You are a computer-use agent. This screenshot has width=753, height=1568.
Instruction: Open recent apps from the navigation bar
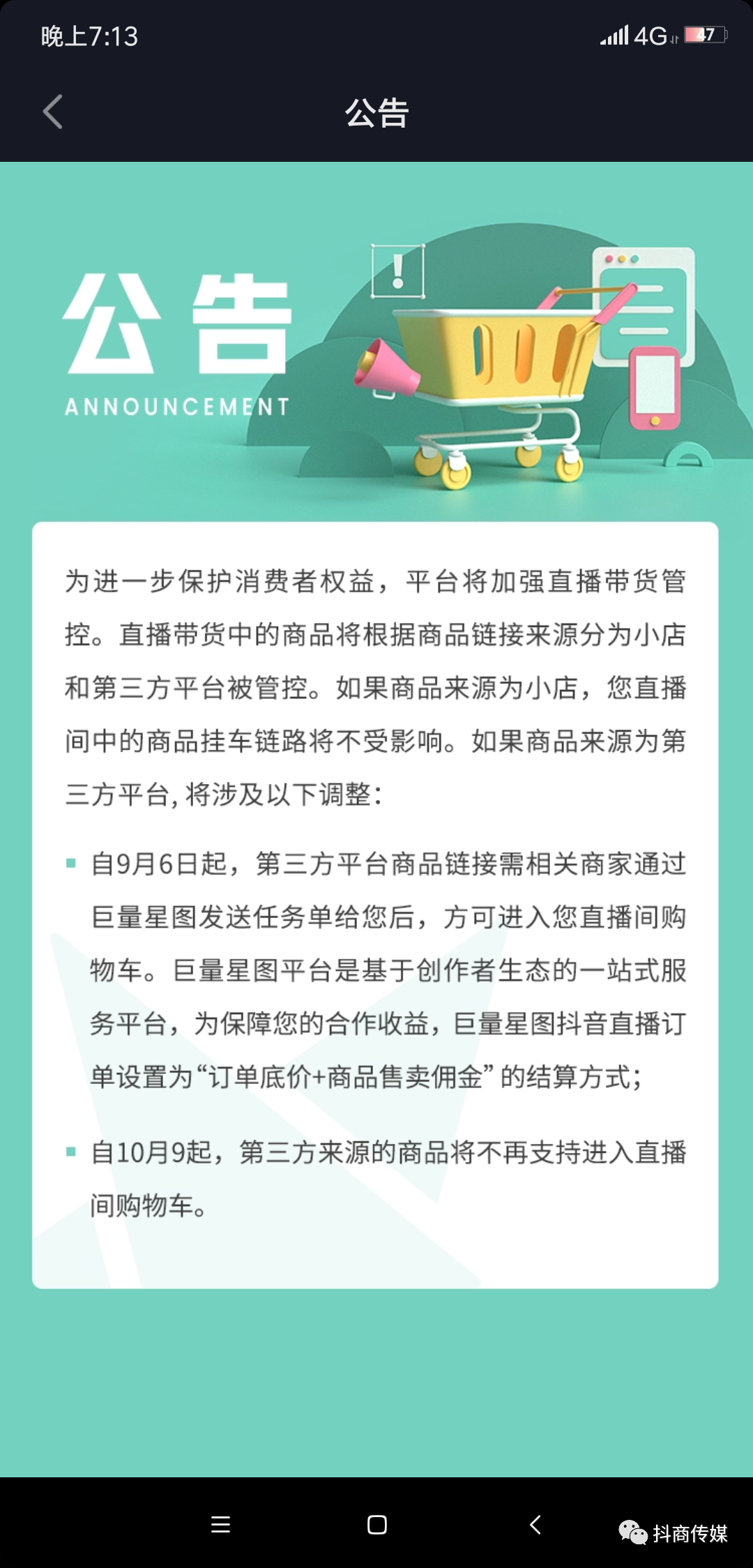pyautogui.click(x=220, y=1525)
